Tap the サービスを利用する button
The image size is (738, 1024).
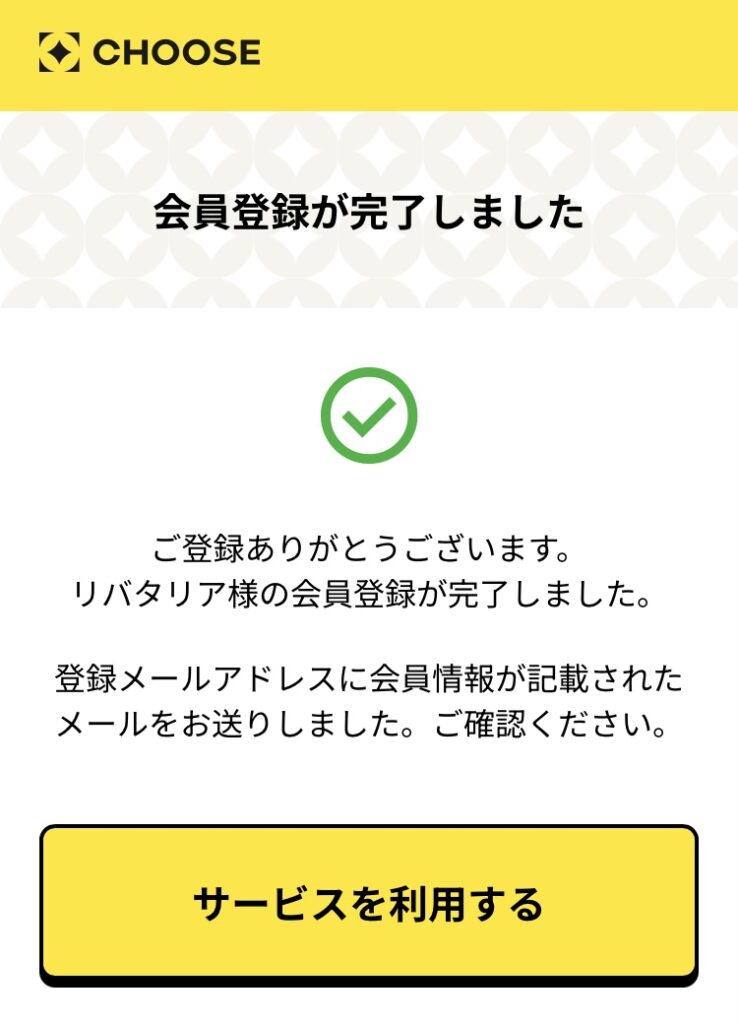(x=368, y=902)
